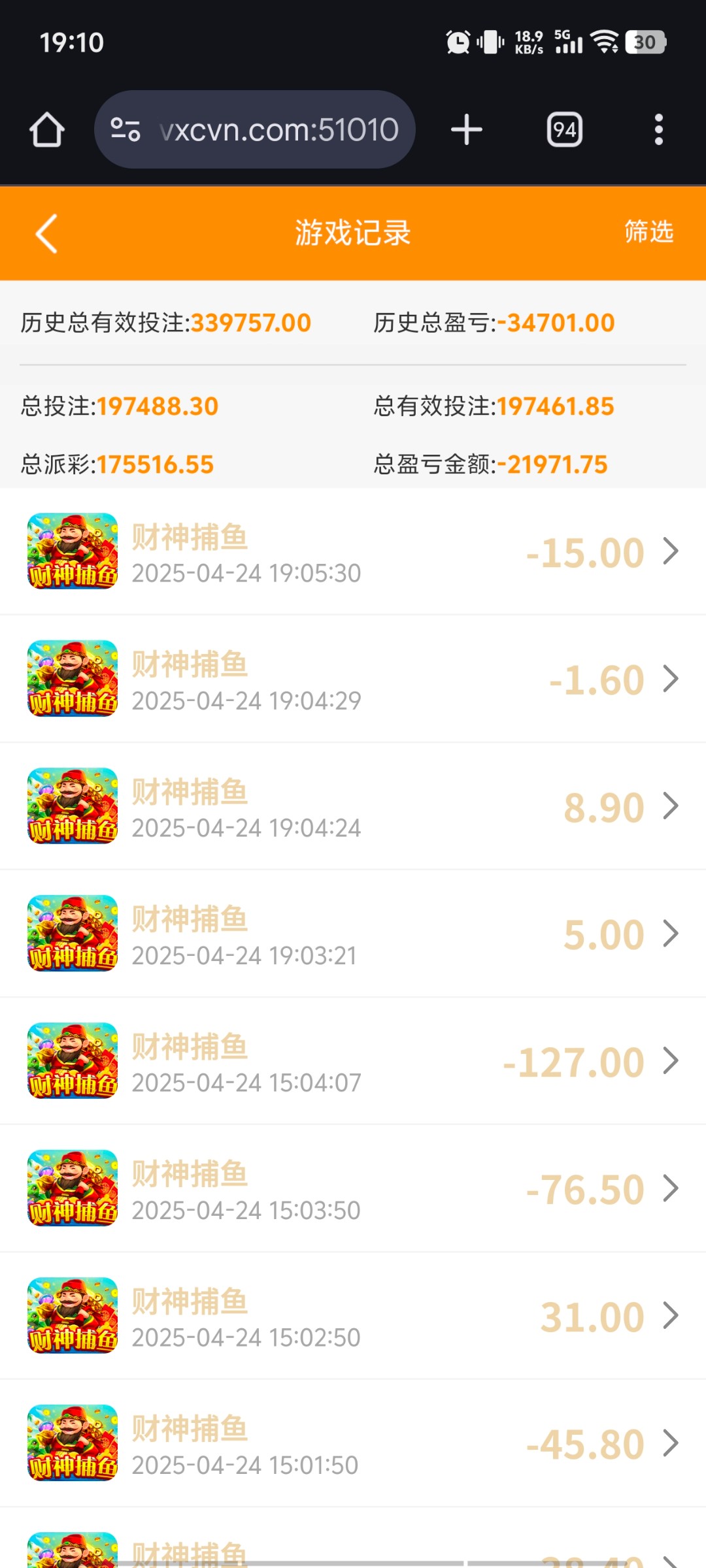
Task: Add a new browser tab
Action: [x=467, y=129]
